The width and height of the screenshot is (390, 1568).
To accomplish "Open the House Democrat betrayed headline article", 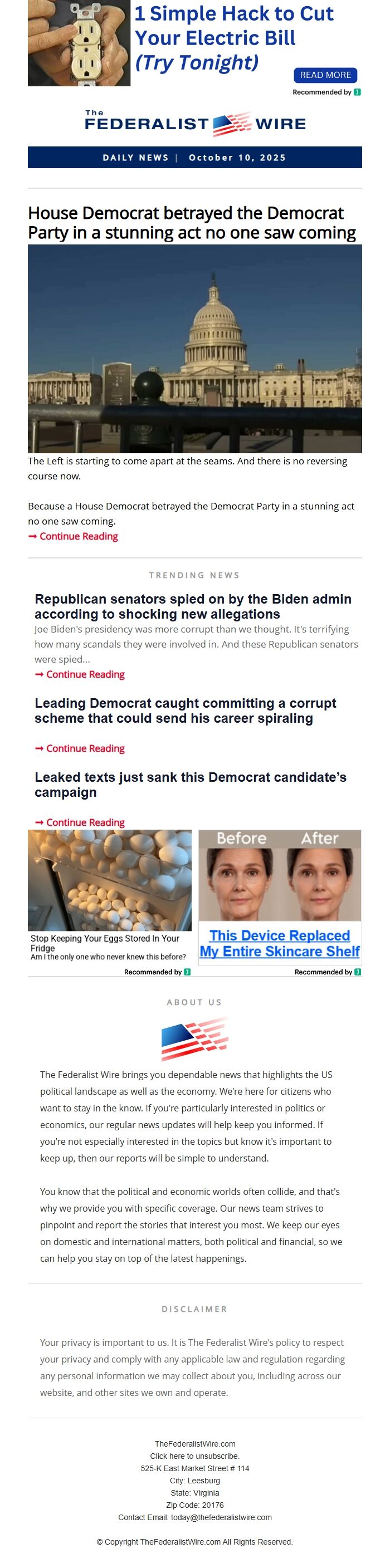I will [192, 223].
